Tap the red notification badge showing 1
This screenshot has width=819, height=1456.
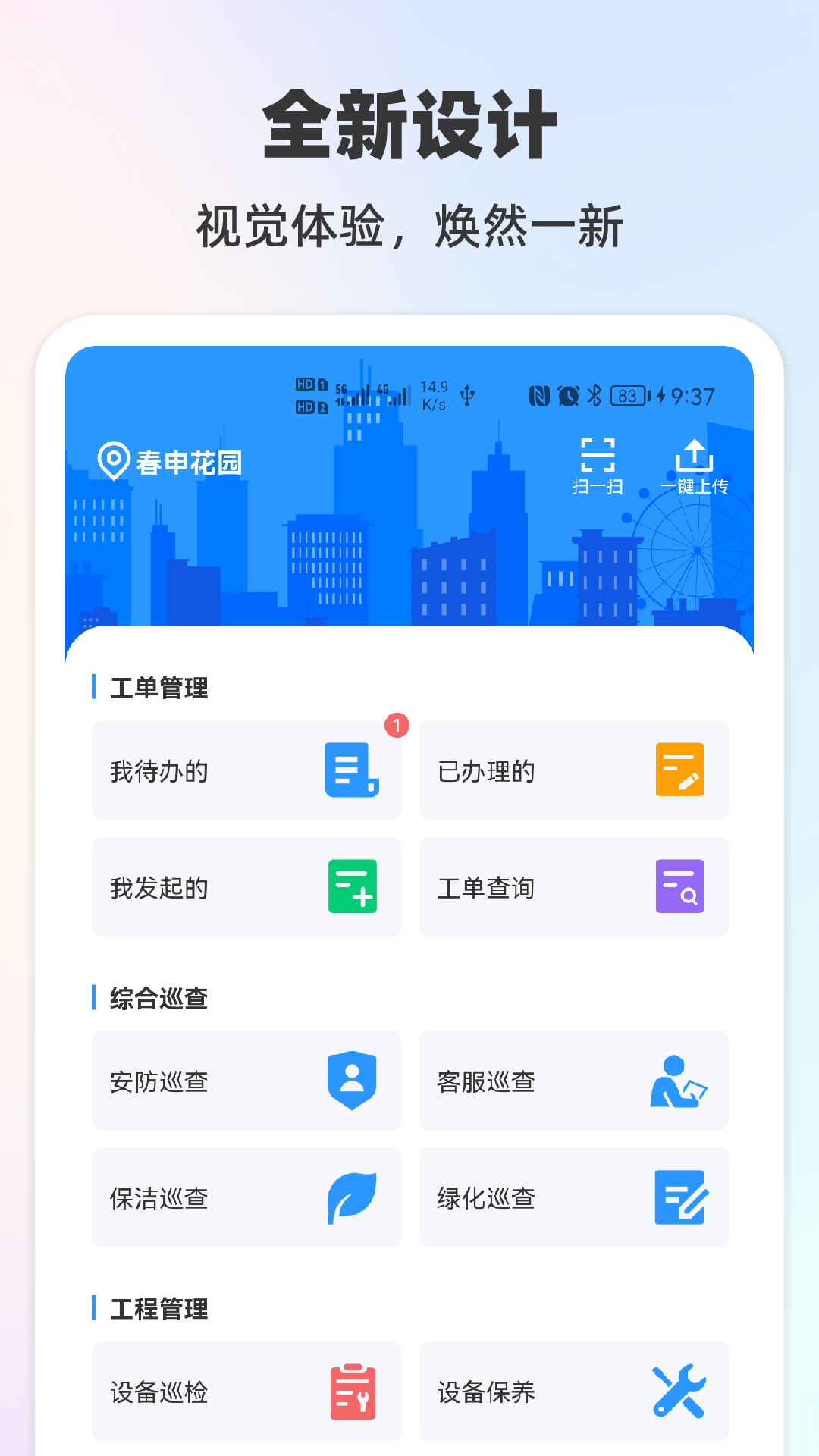tap(397, 724)
